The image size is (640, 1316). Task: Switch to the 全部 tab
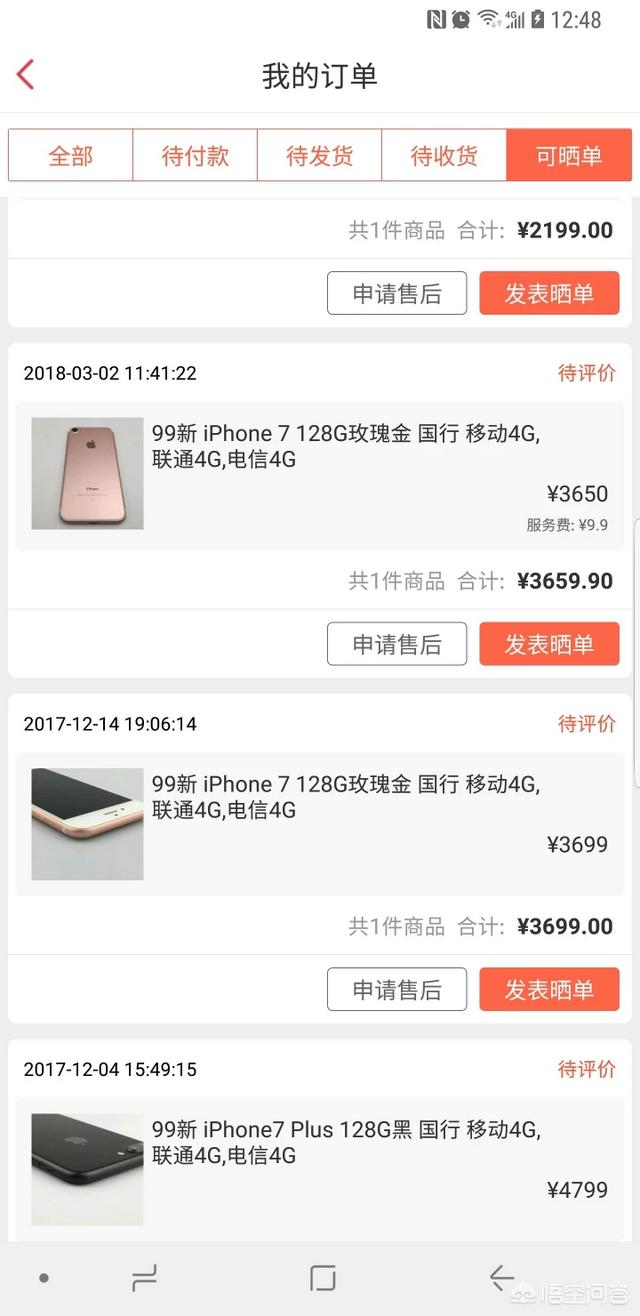click(71, 155)
